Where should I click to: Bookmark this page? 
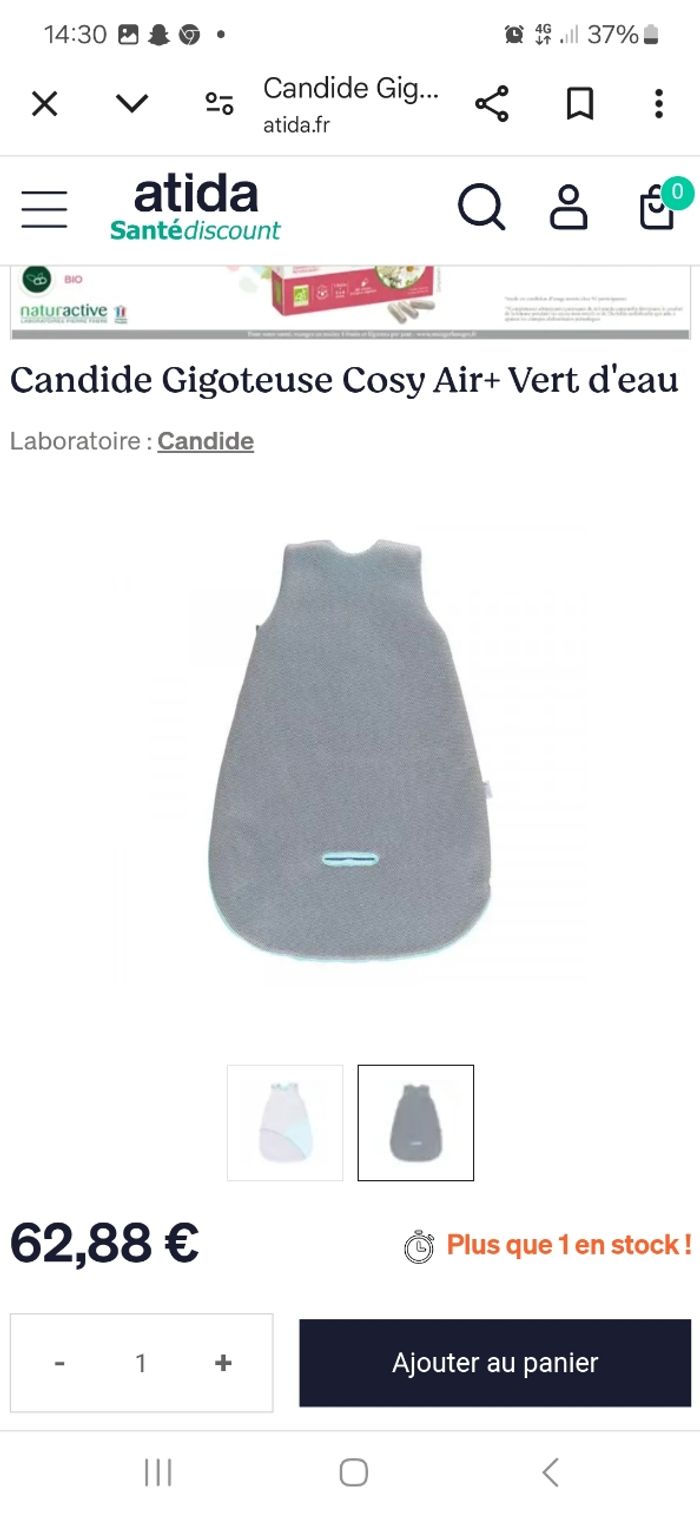(580, 104)
